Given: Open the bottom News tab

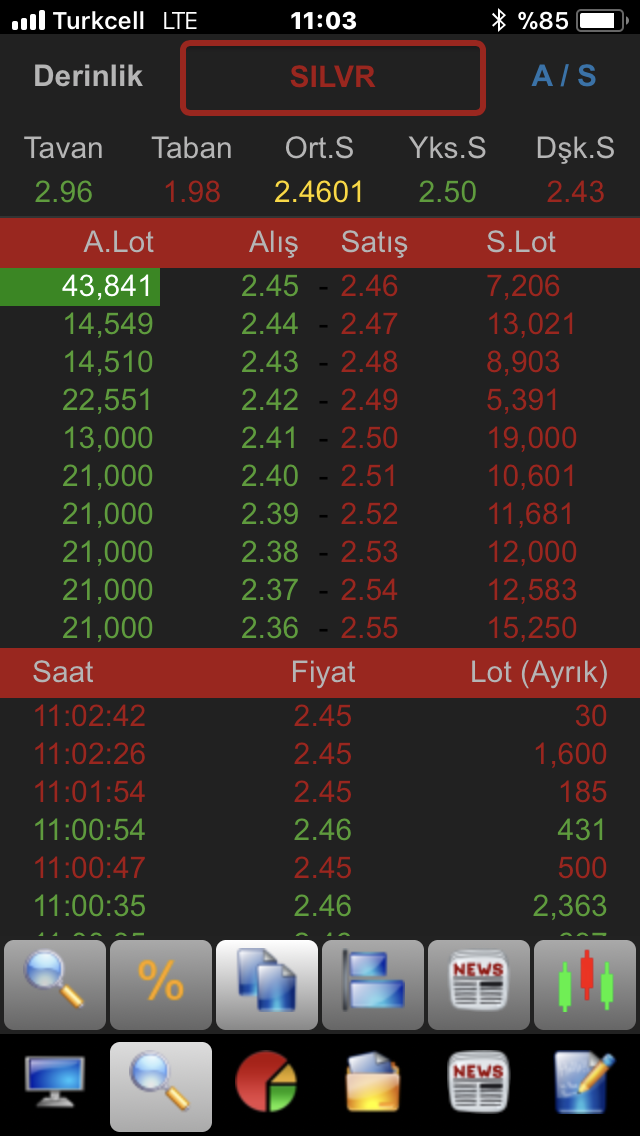Looking at the screenshot, I should pos(479,1082).
